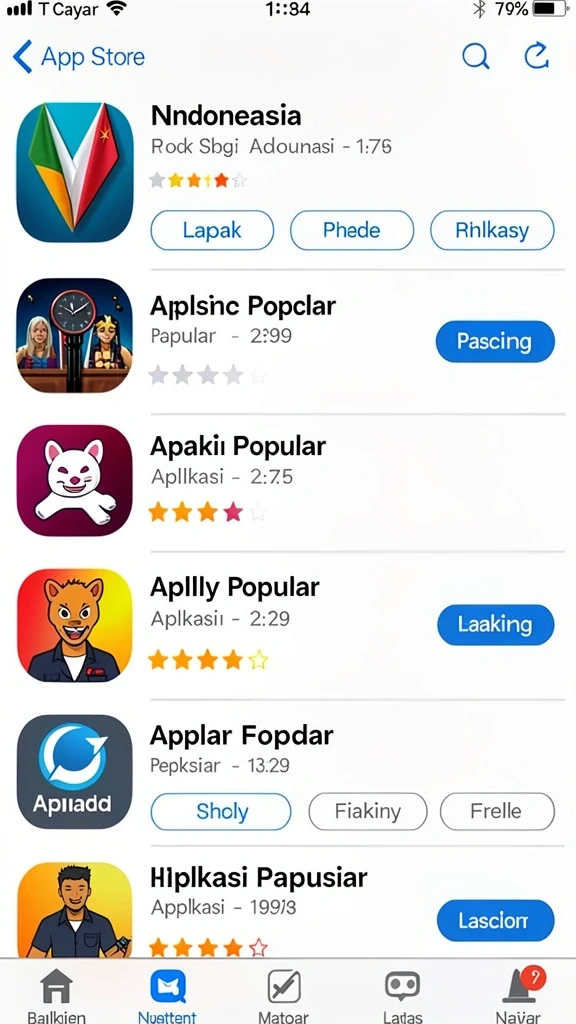This screenshot has width=576, height=1024.
Task: Switch to the Latas tab
Action: pyautogui.click(x=402, y=995)
